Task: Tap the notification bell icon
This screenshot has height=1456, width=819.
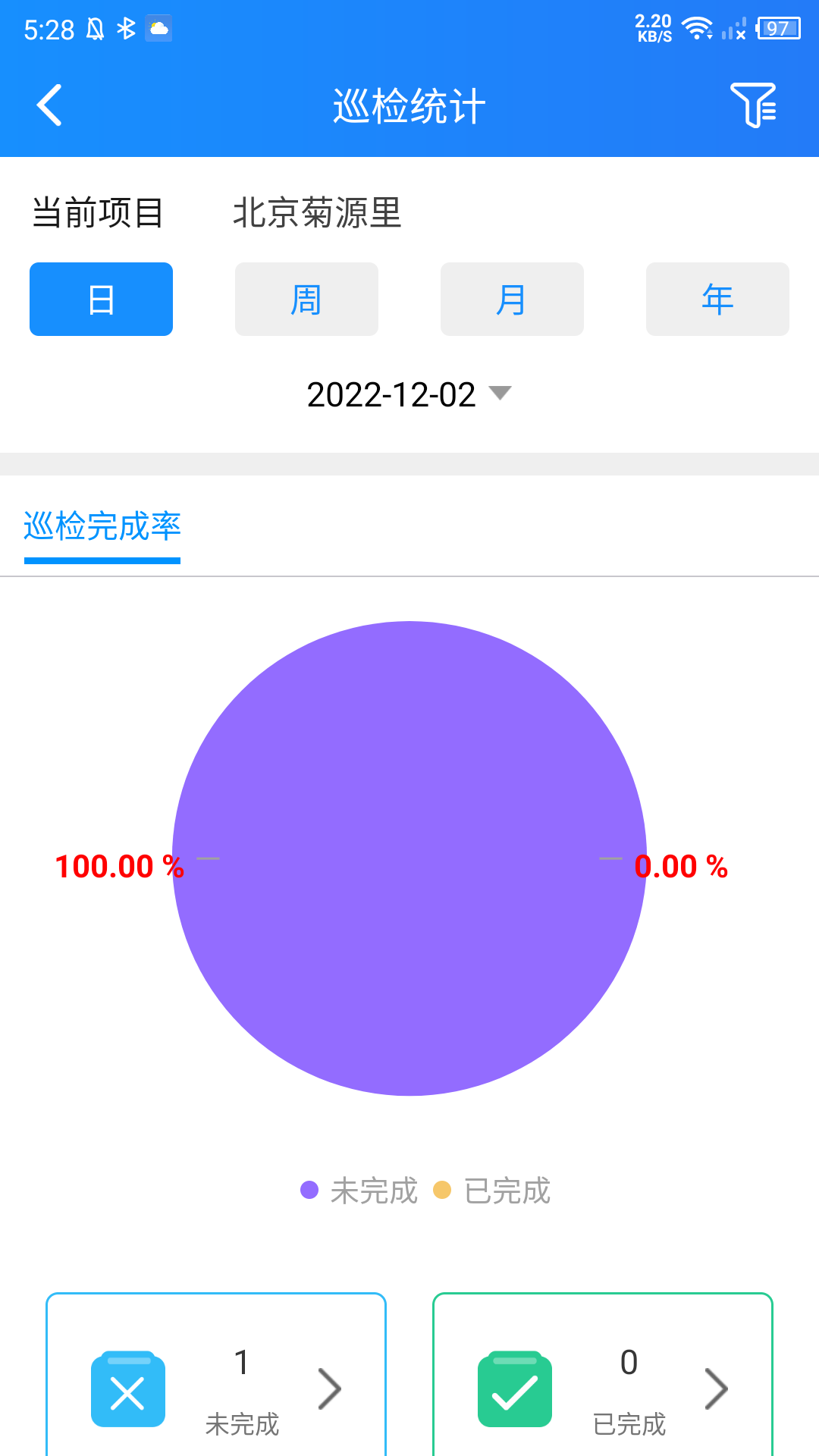Action: [93, 29]
